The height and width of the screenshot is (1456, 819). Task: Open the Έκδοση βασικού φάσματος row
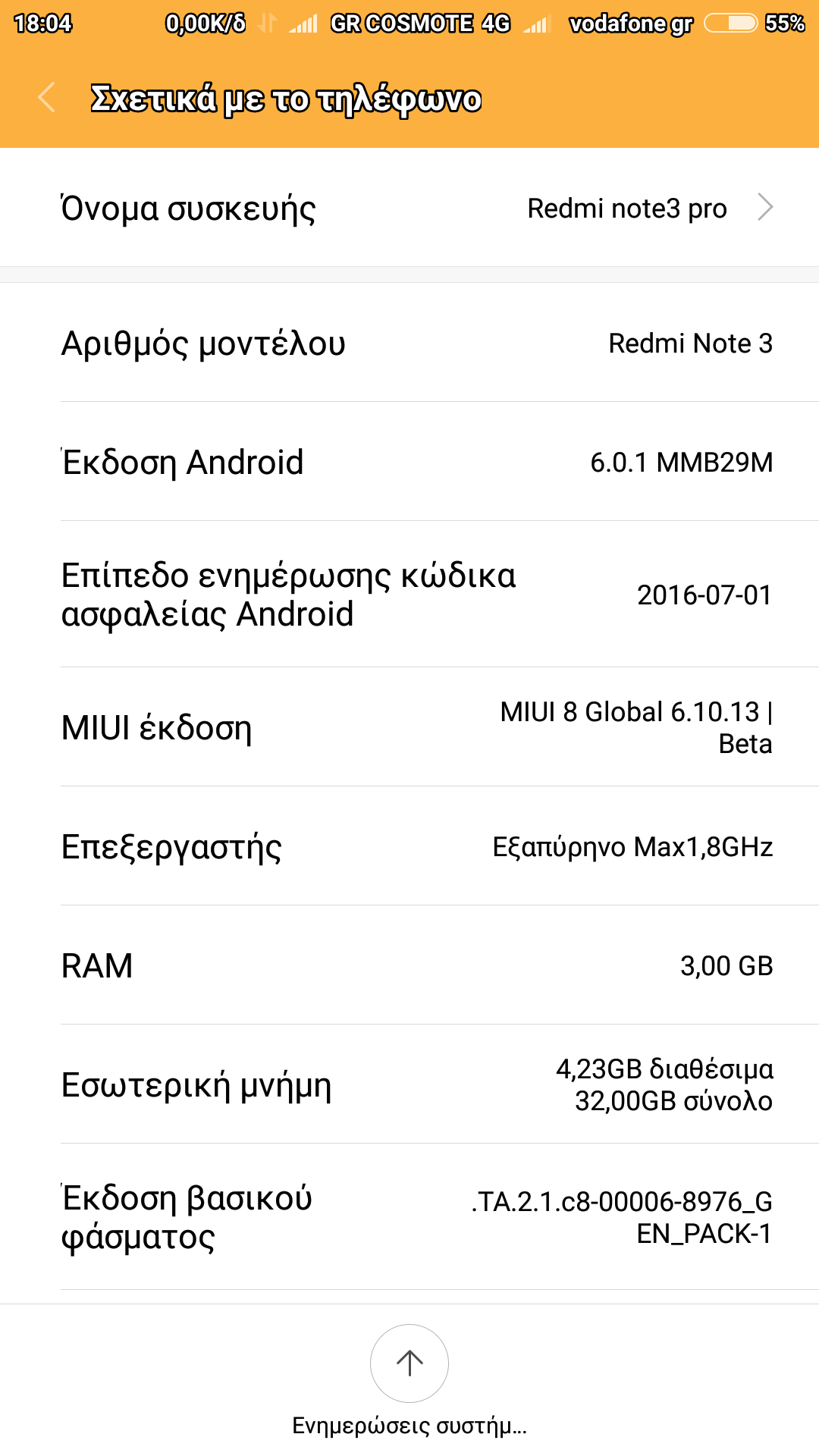pos(409,1217)
